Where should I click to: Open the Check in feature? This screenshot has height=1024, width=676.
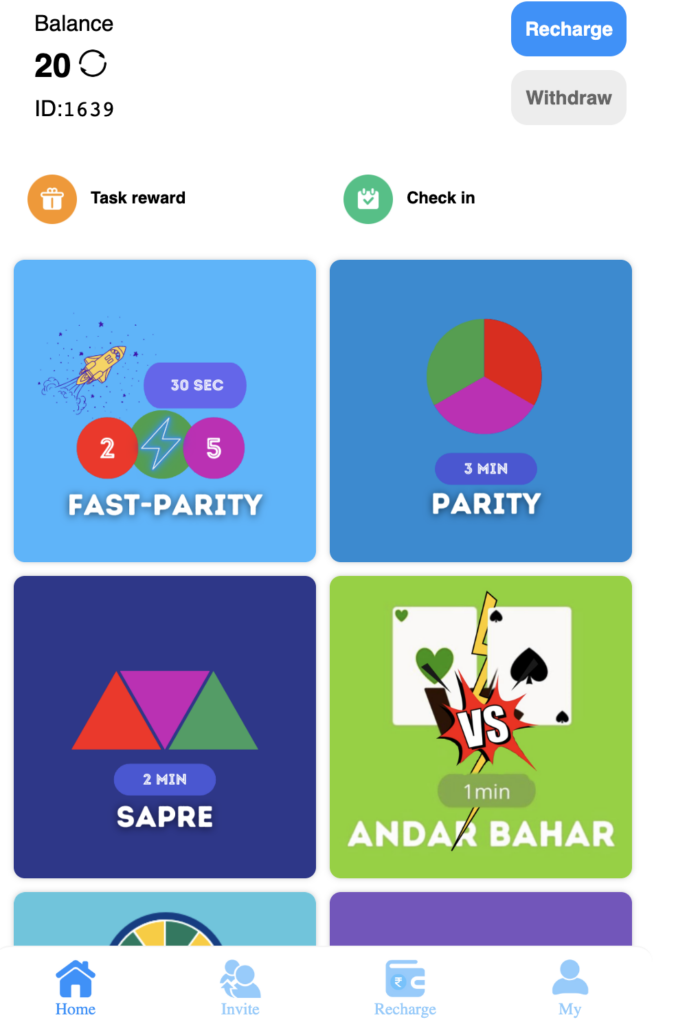point(410,198)
